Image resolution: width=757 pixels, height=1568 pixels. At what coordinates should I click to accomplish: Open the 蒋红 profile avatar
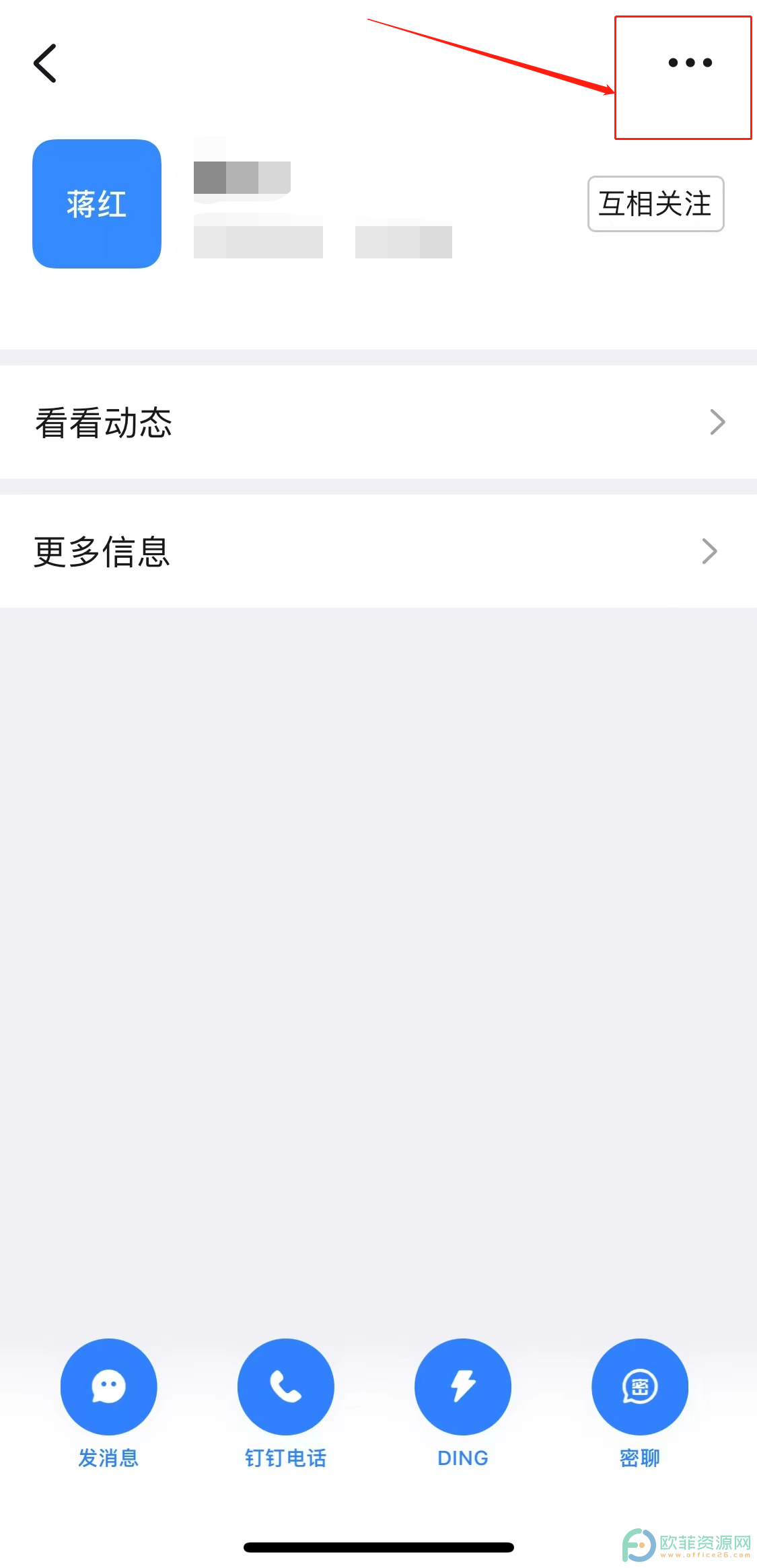click(97, 204)
